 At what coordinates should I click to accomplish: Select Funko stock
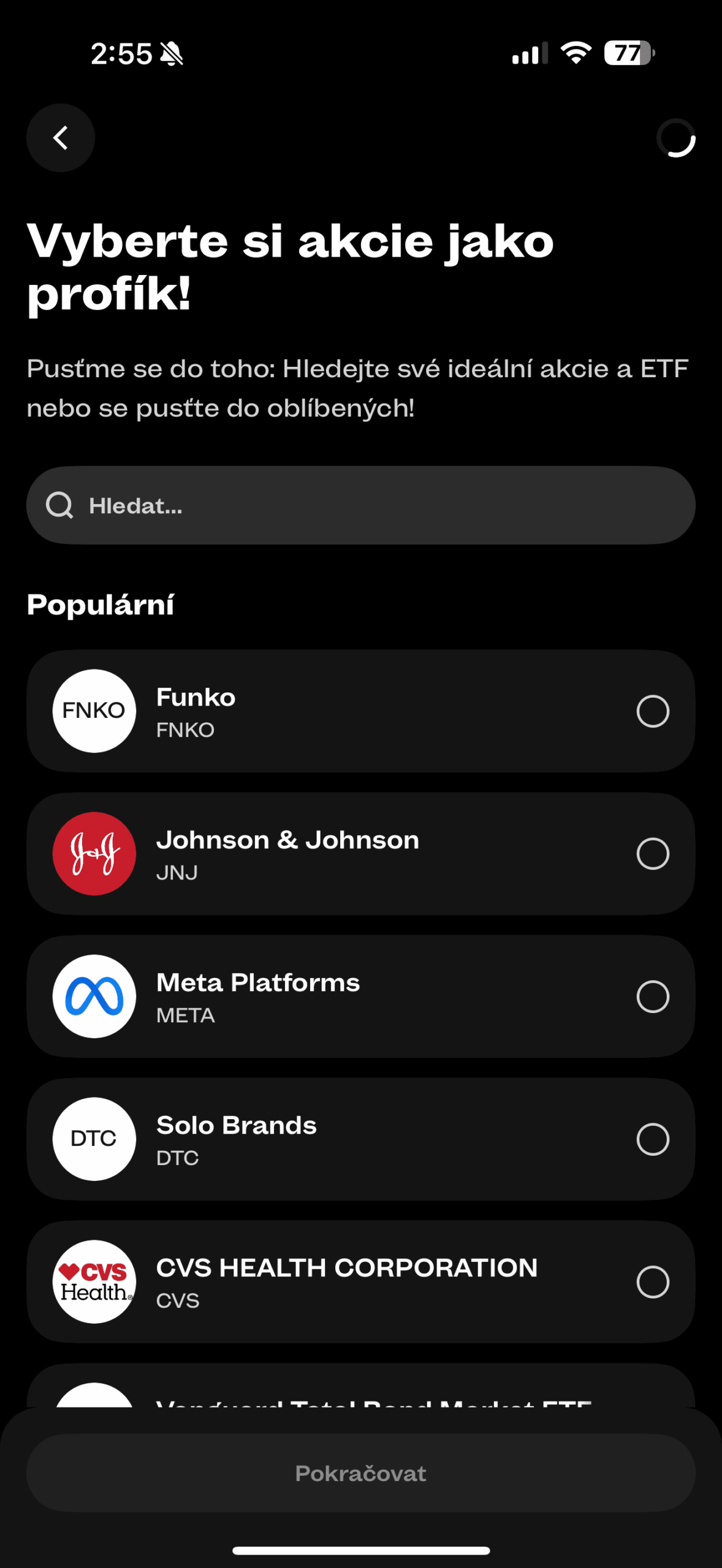[652, 711]
